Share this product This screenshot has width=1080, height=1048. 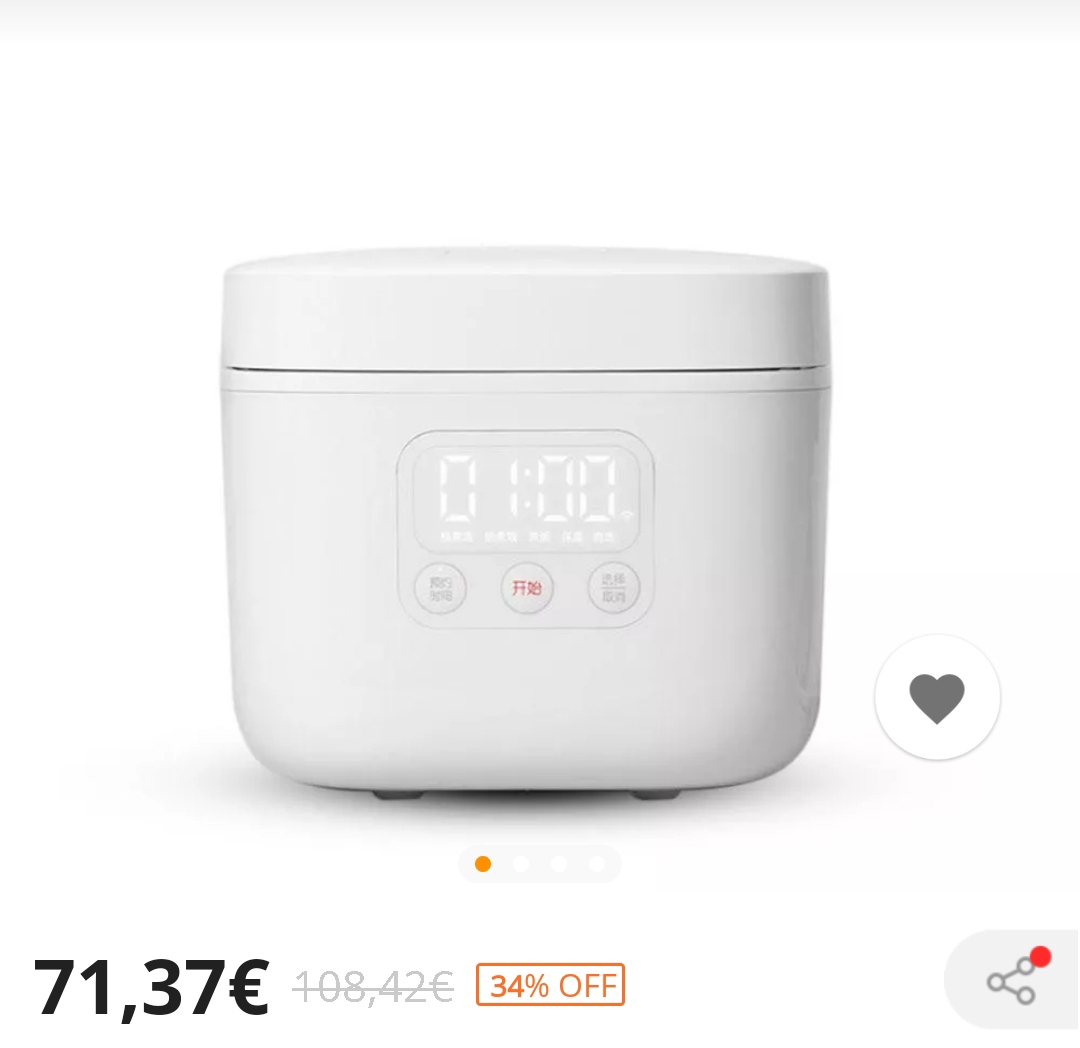pos(1010,981)
